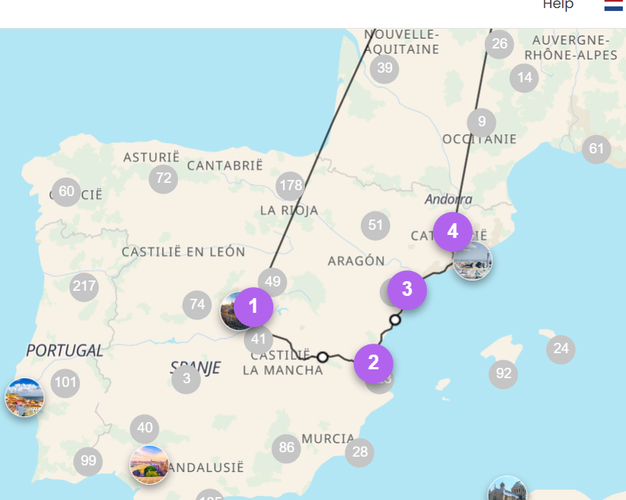The image size is (626, 500).
Task: Open the 61 cluster on the coast
Action: tap(597, 150)
